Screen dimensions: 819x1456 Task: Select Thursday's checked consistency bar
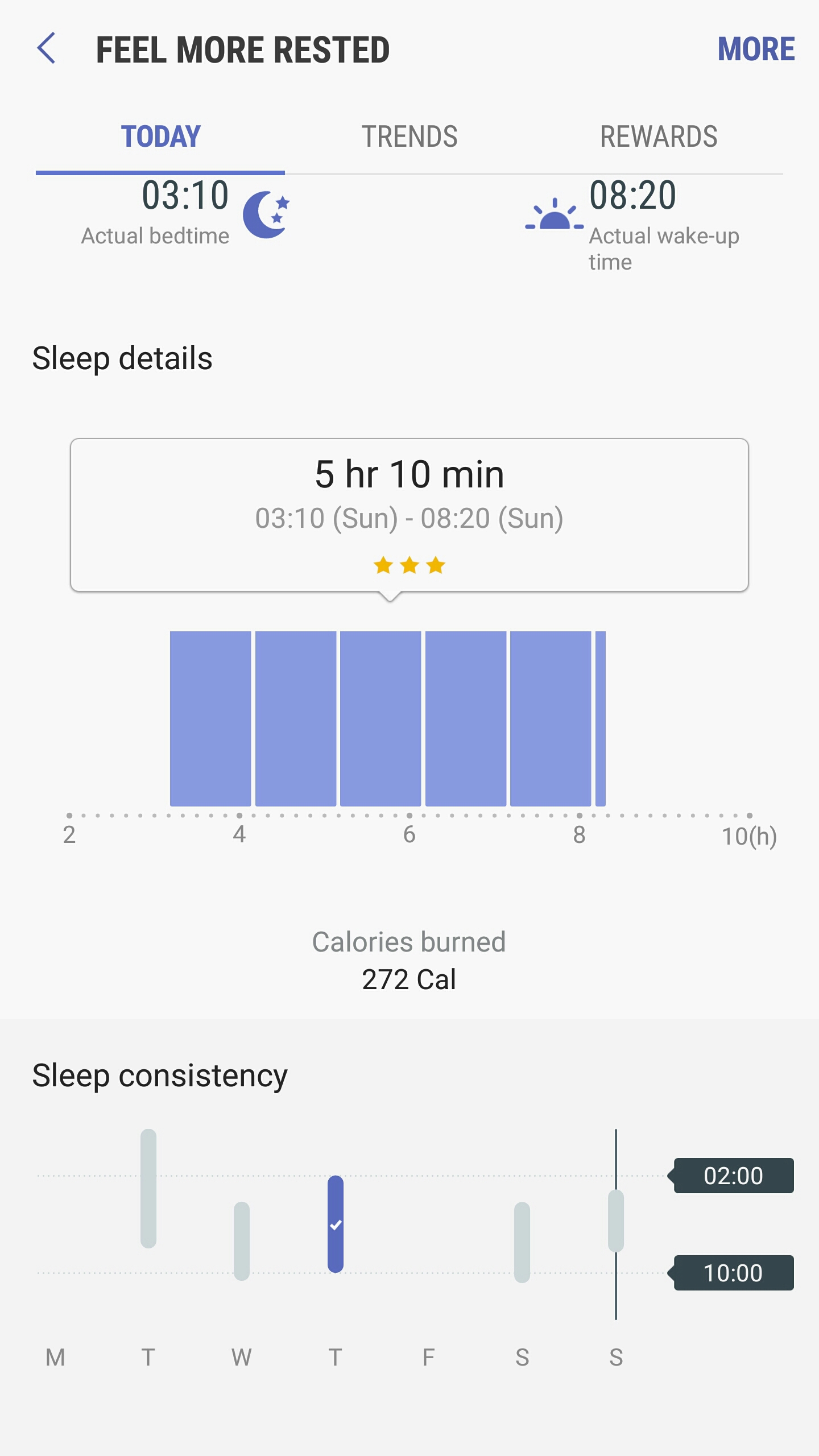coord(336,1224)
